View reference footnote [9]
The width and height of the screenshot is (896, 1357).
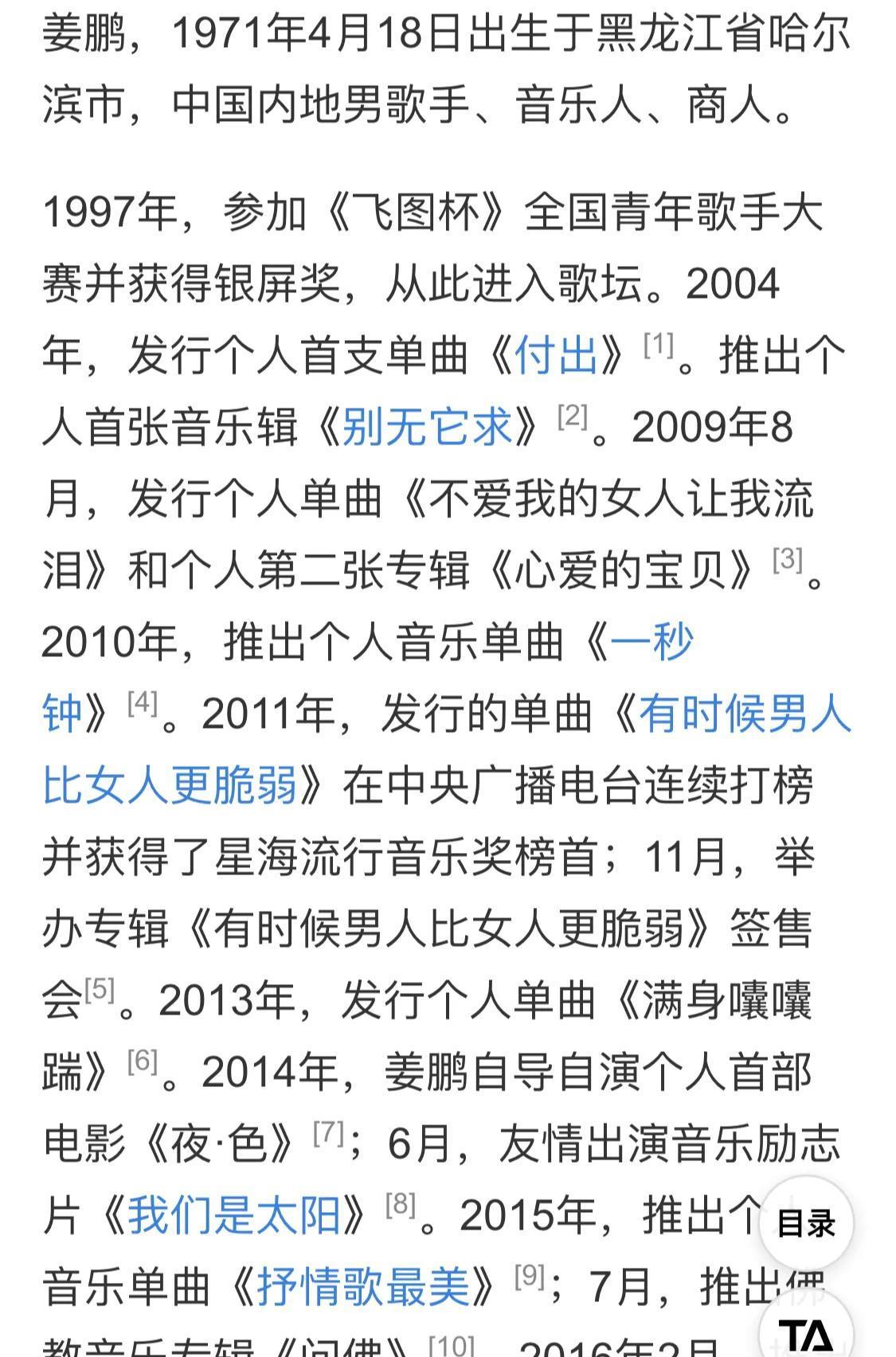click(530, 1277)
